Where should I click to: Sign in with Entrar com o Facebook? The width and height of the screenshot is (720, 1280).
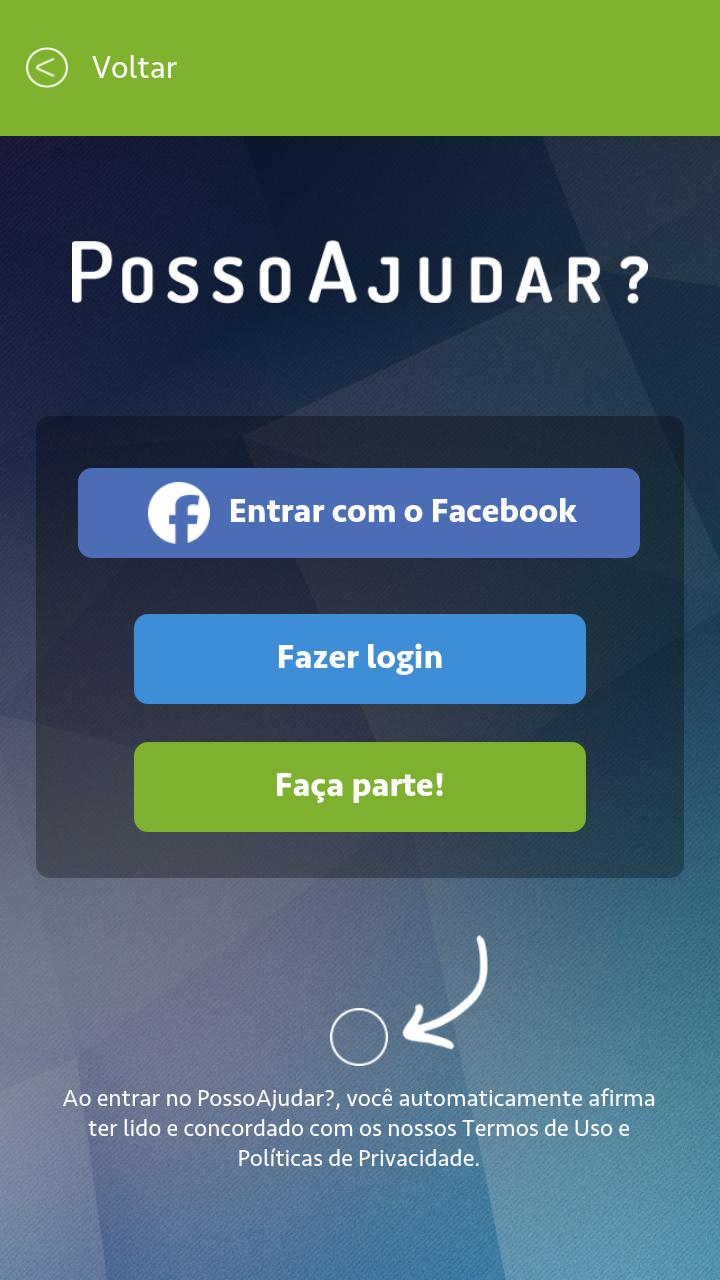click(359, 513)
